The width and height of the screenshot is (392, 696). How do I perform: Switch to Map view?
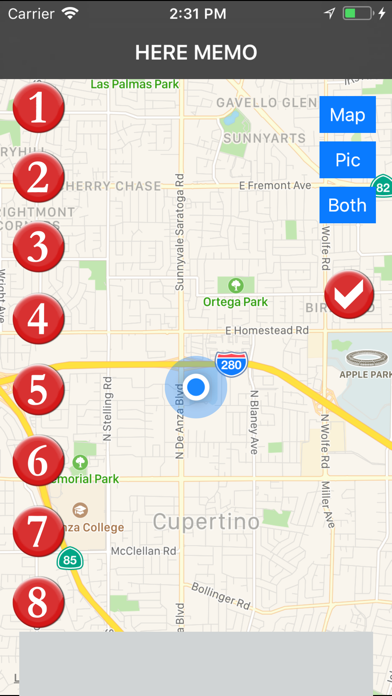(348, 115)
